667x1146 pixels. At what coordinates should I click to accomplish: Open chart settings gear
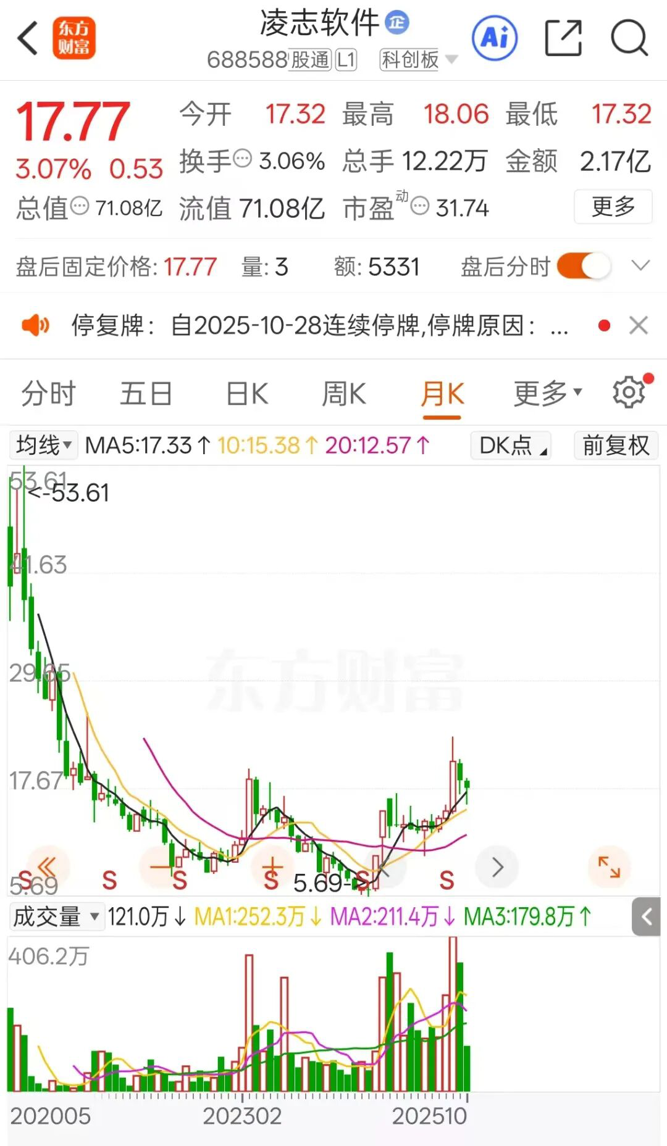[629, 392]
